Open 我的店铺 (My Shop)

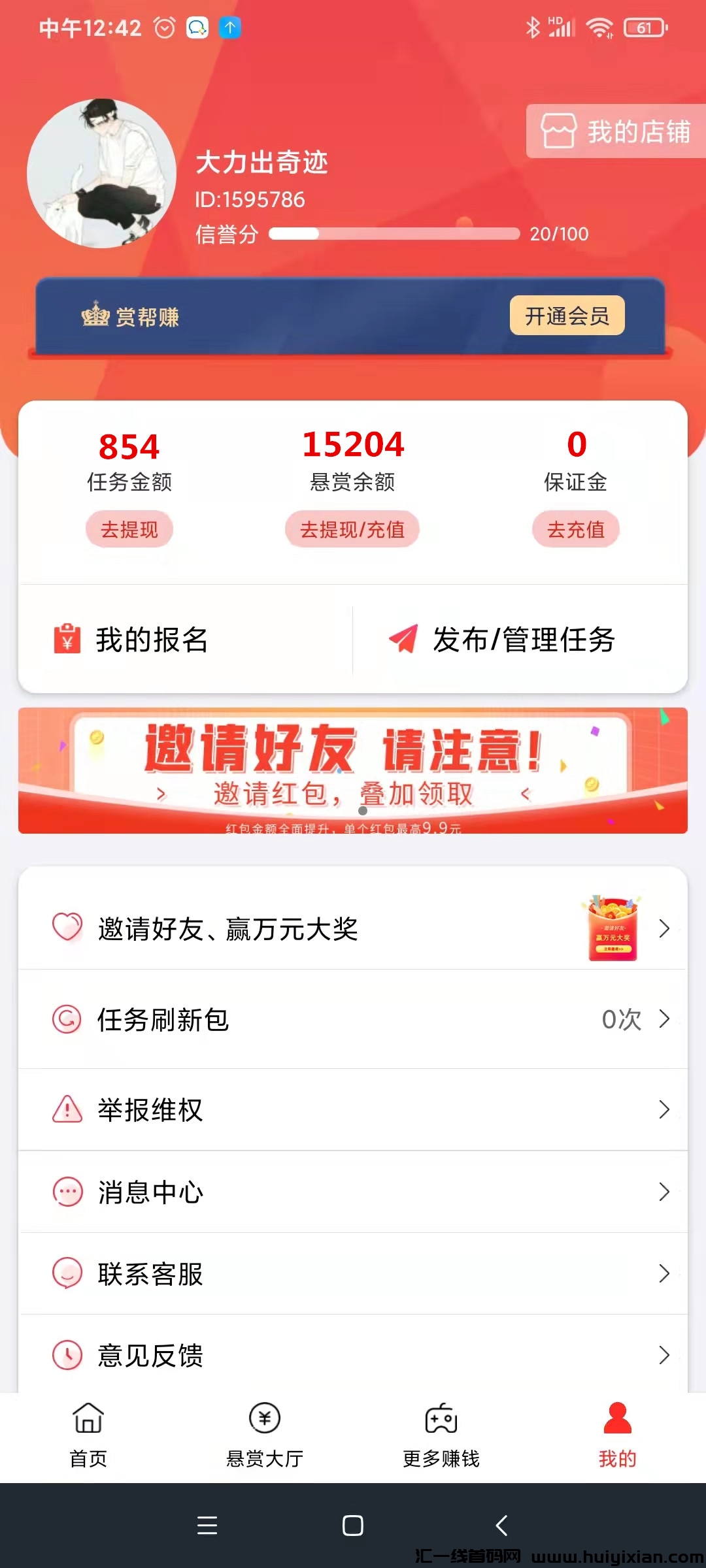616,131
